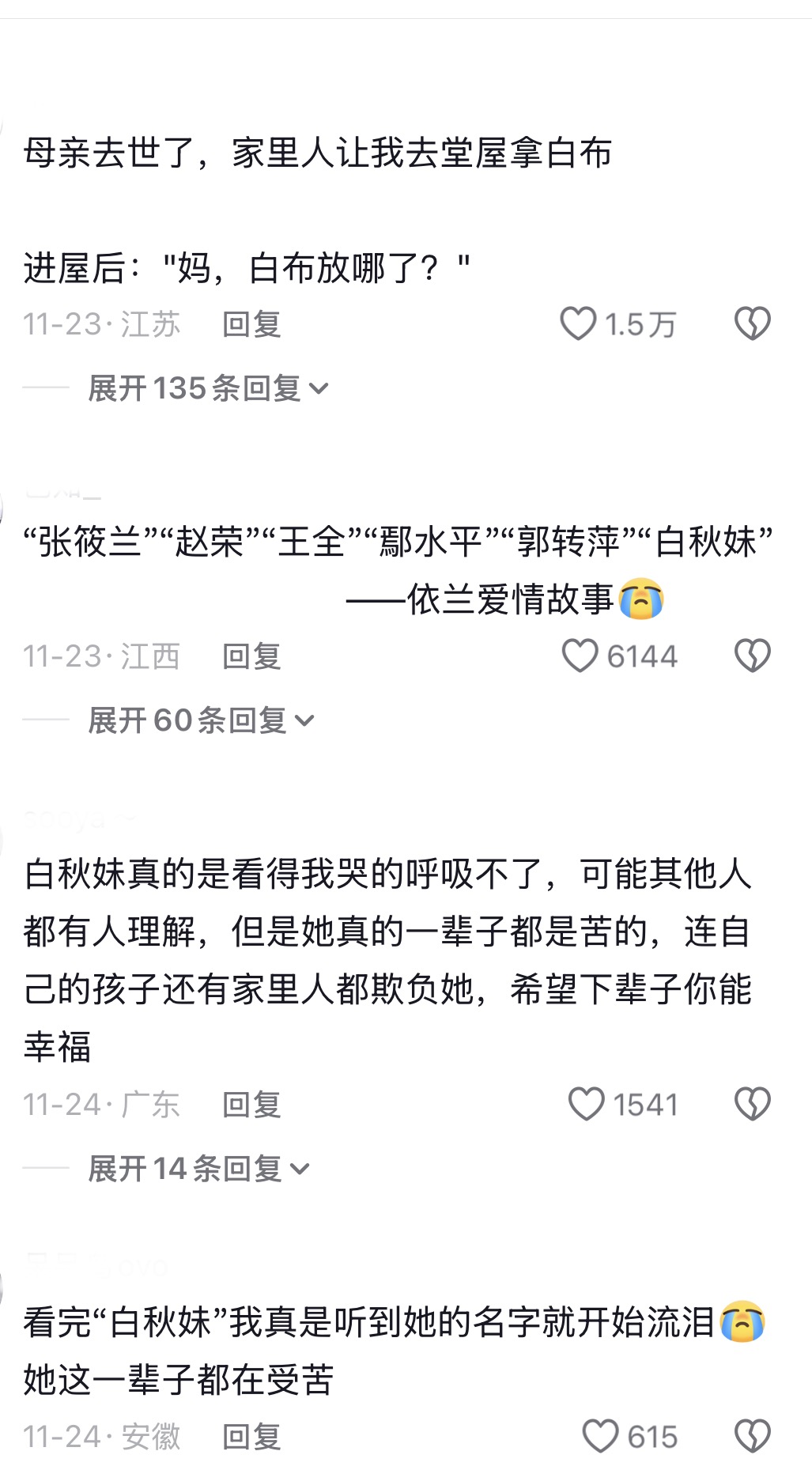Like the 依兰爱情故事 comment with 6144 likes
The height and width of the screenshot is (1470, 812).
coord(580,656)
